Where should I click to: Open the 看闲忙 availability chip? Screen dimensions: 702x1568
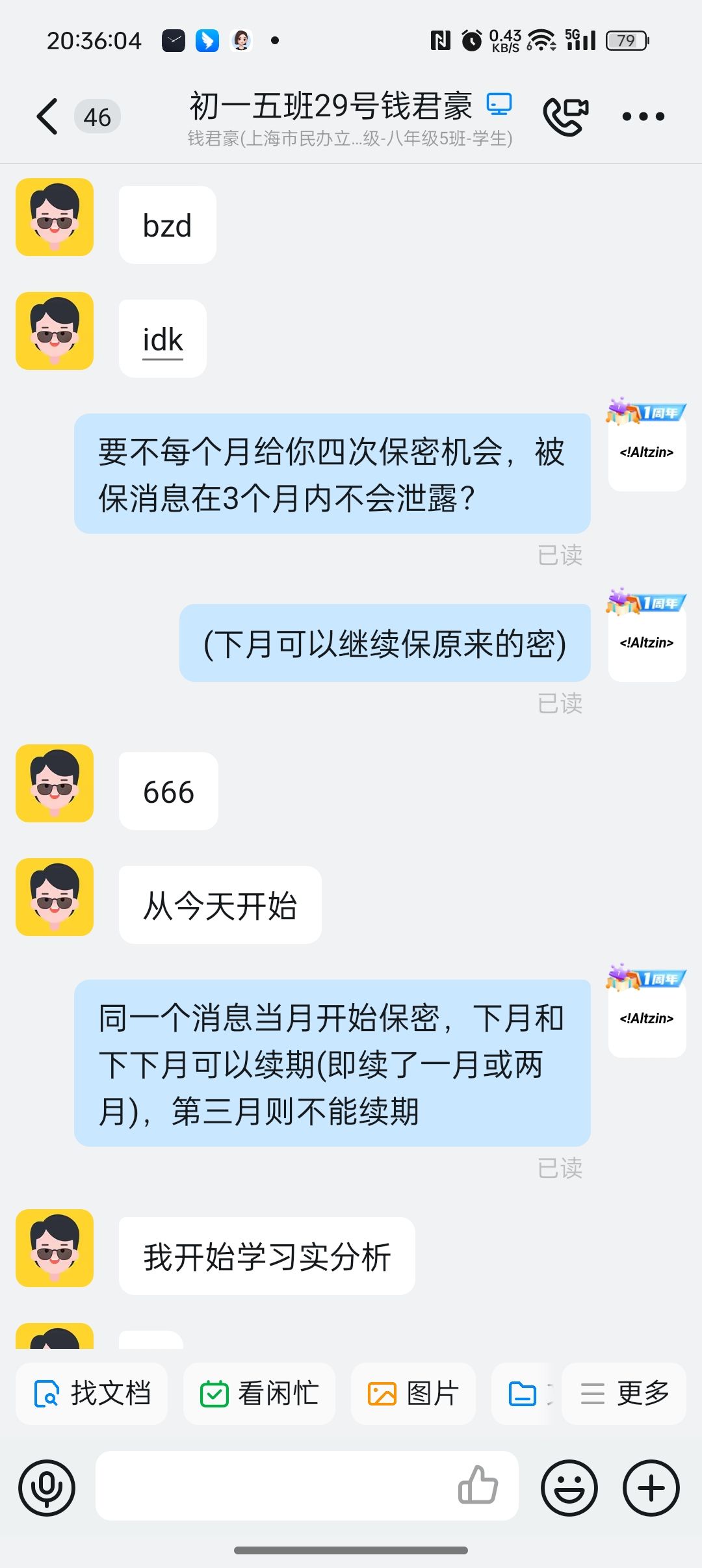point(259,1394)
